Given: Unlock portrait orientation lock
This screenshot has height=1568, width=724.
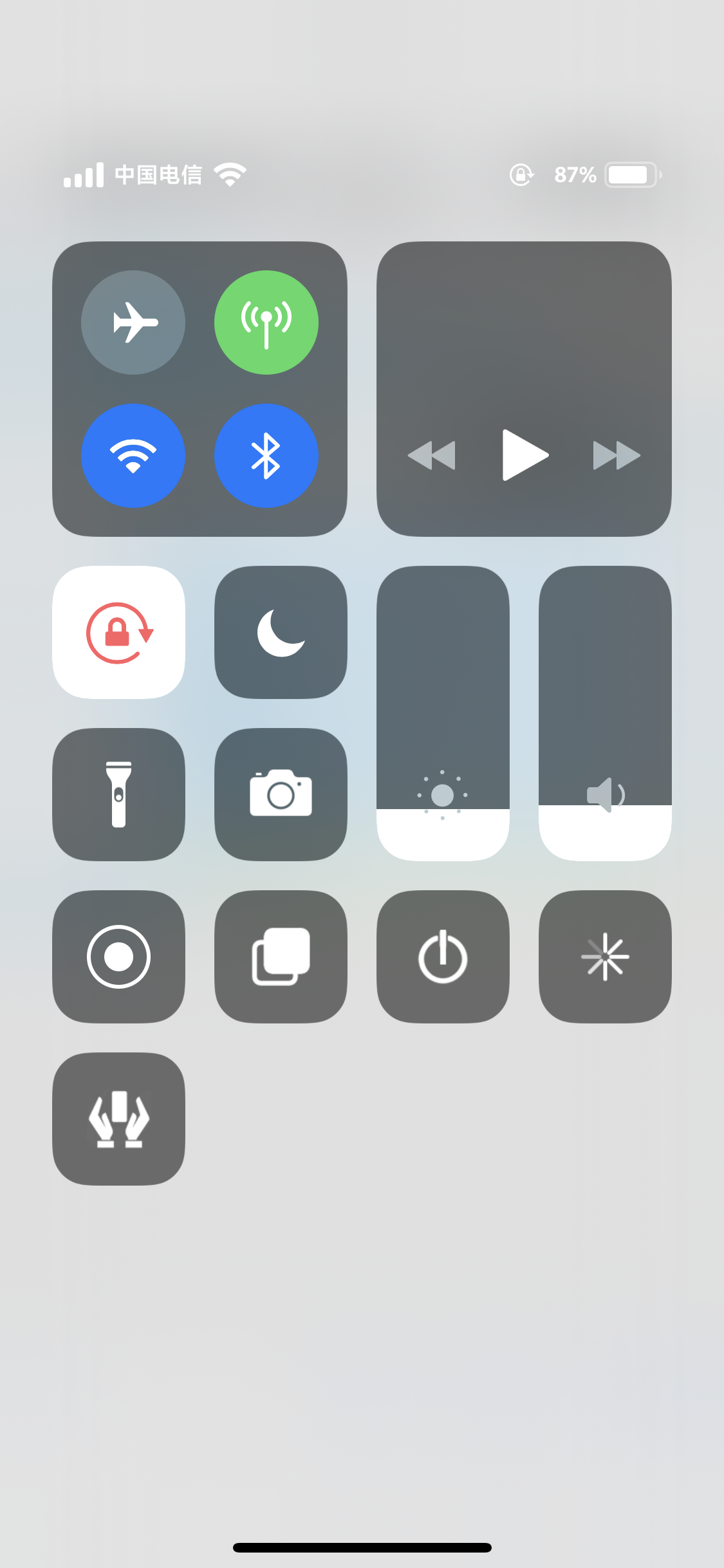Looking at the screenshot, I should click(118, 632).
